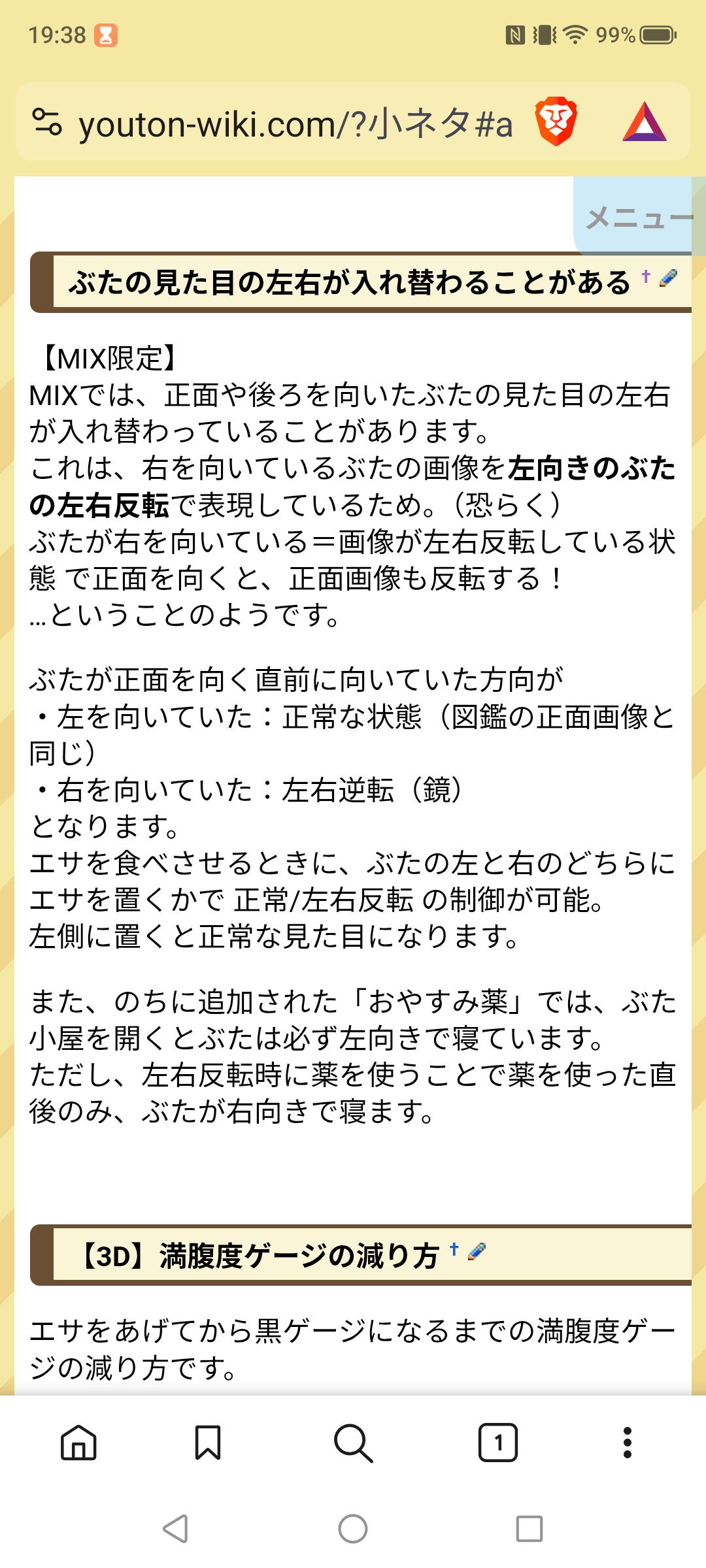Tap the system back button
Viewport: 706px width, 1568px height.
(x=175, y=1529)
